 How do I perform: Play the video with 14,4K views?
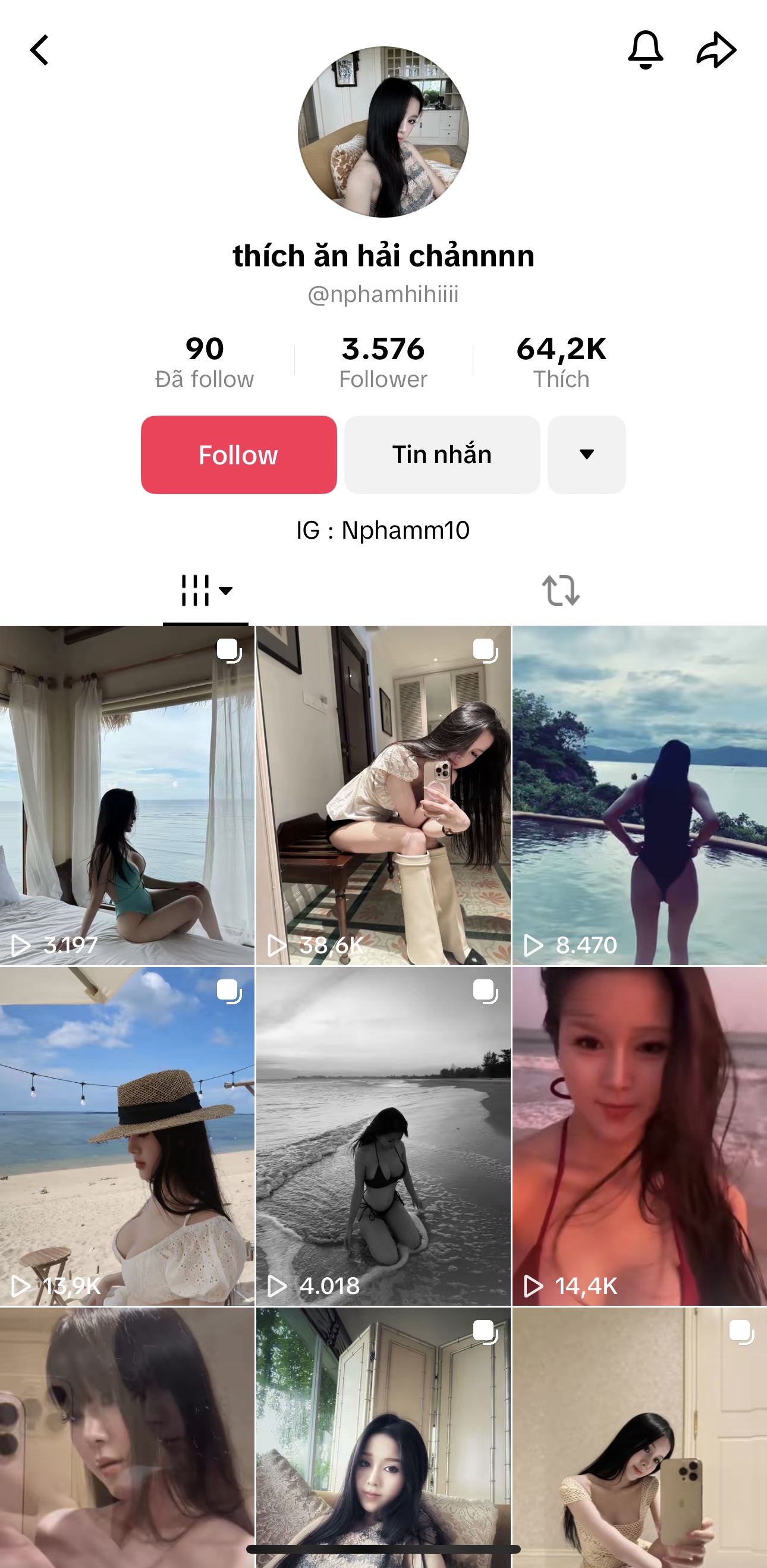pyautogui.click(x=640, y=1136)
